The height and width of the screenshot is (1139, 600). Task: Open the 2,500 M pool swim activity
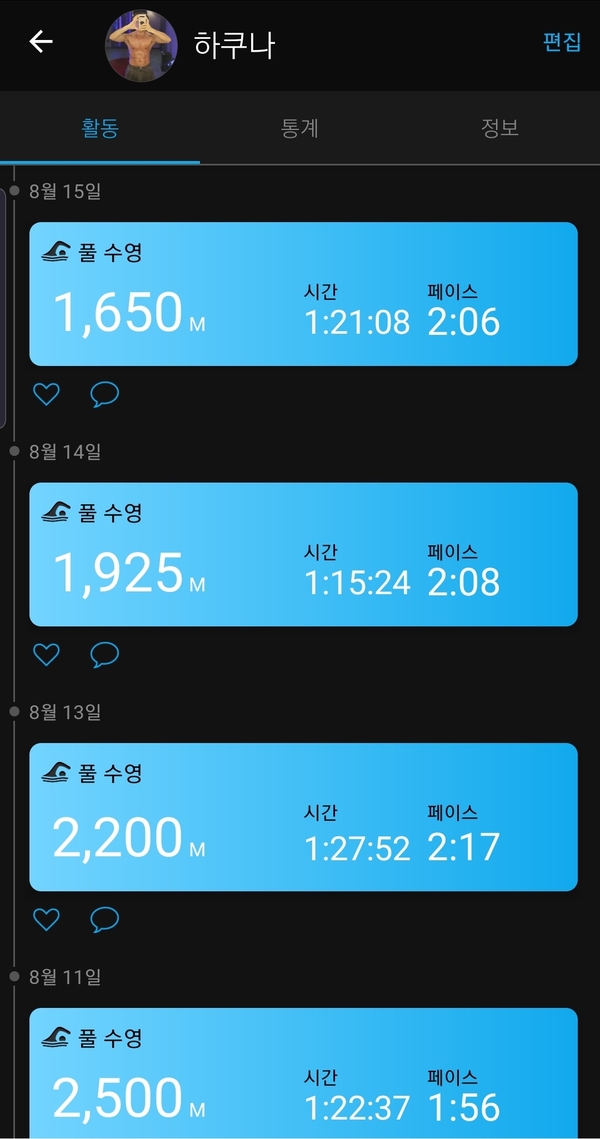pyautogui.click(x=303, y=1075)
